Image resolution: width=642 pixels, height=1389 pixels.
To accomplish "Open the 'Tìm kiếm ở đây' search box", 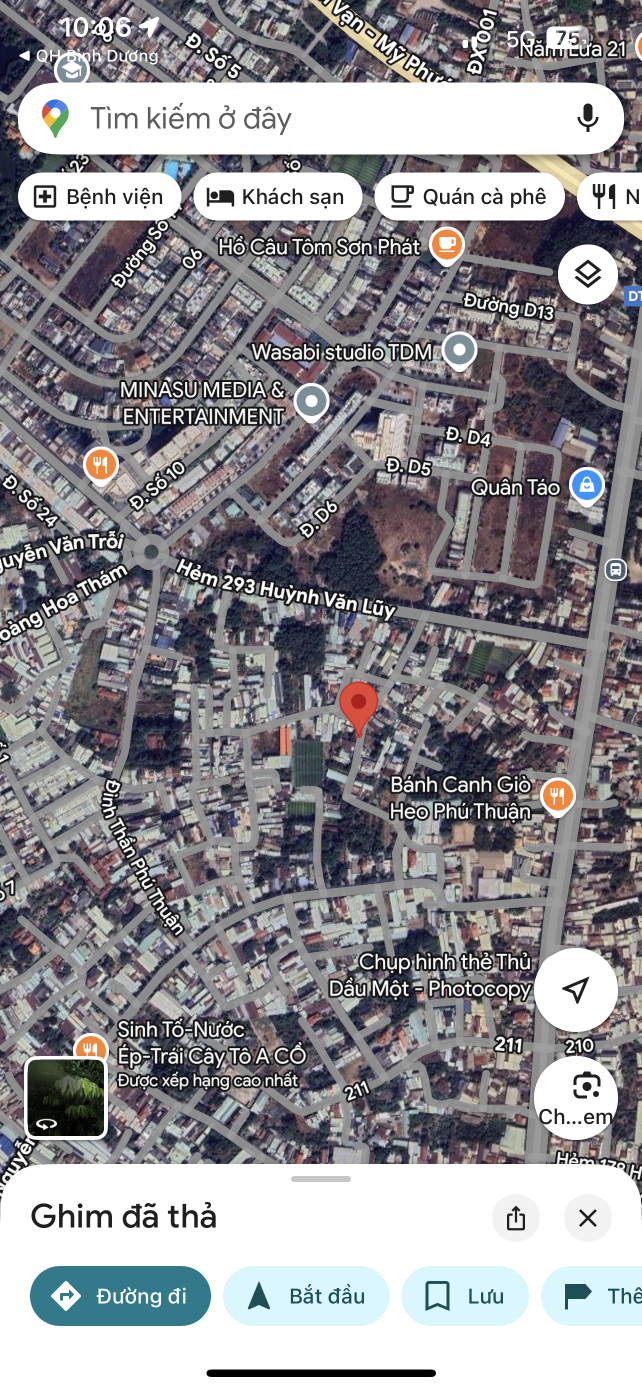I will coord(300,119).
